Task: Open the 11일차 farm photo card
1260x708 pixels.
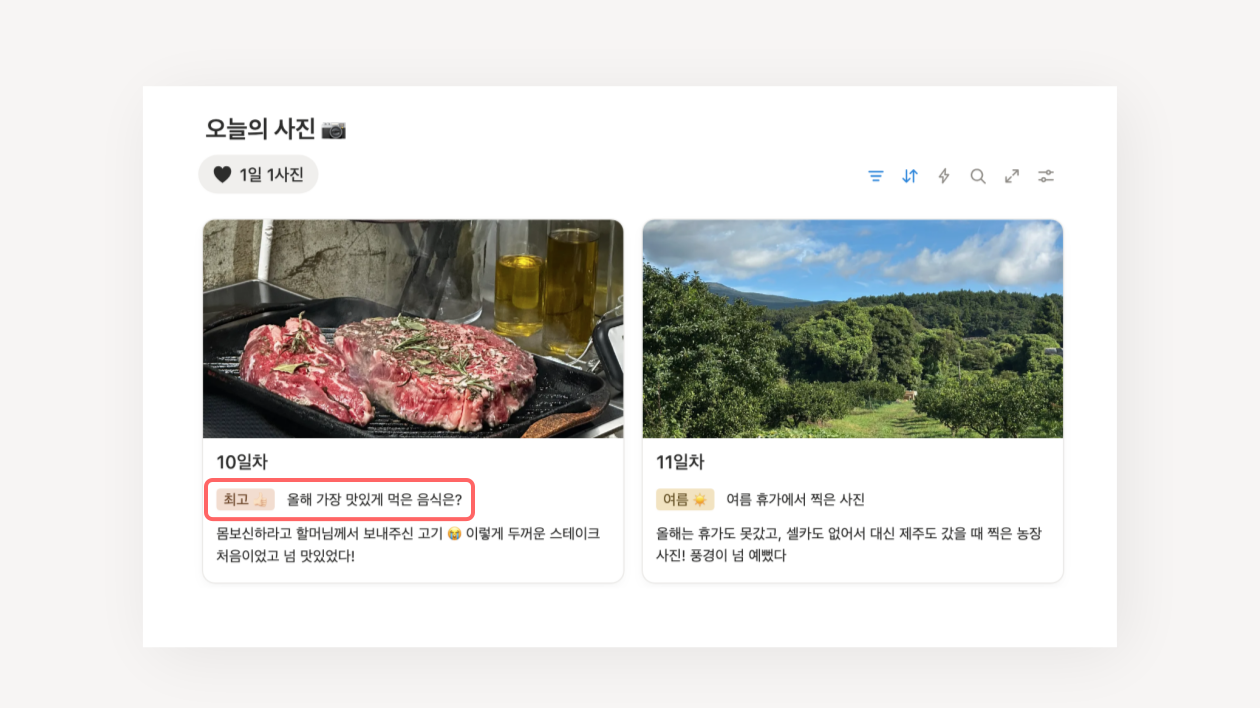Action: [x=852, y=329]
